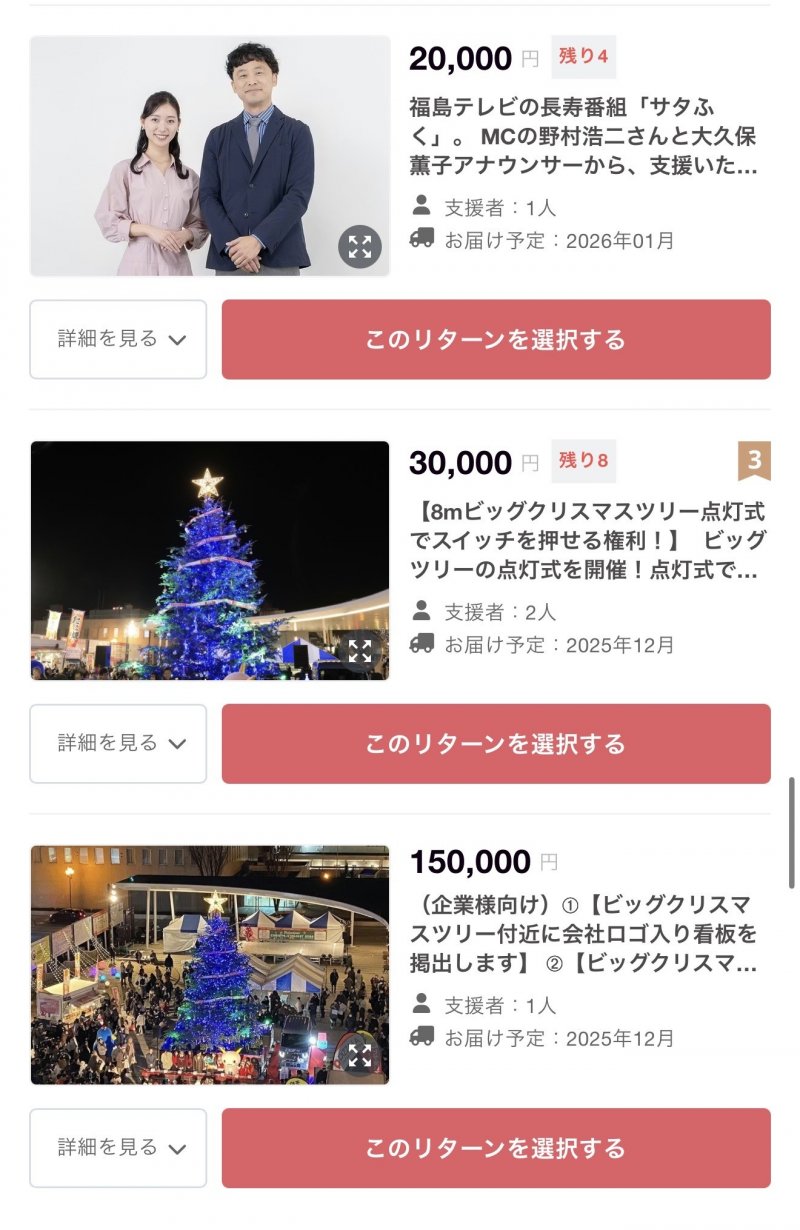Select the 150,000 yen corporate return
This screenshot has width=800, height=1230.
(496, 1148)
